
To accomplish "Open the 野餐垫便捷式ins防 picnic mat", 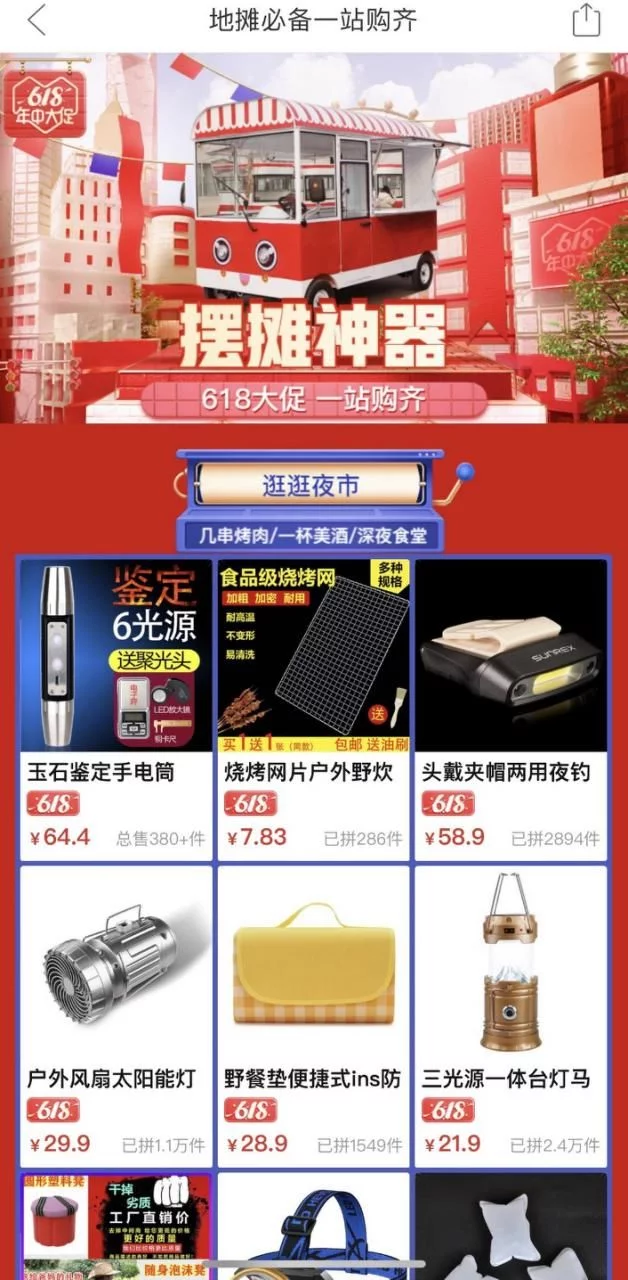I will pyautogui.click(x=313, y=1015).
